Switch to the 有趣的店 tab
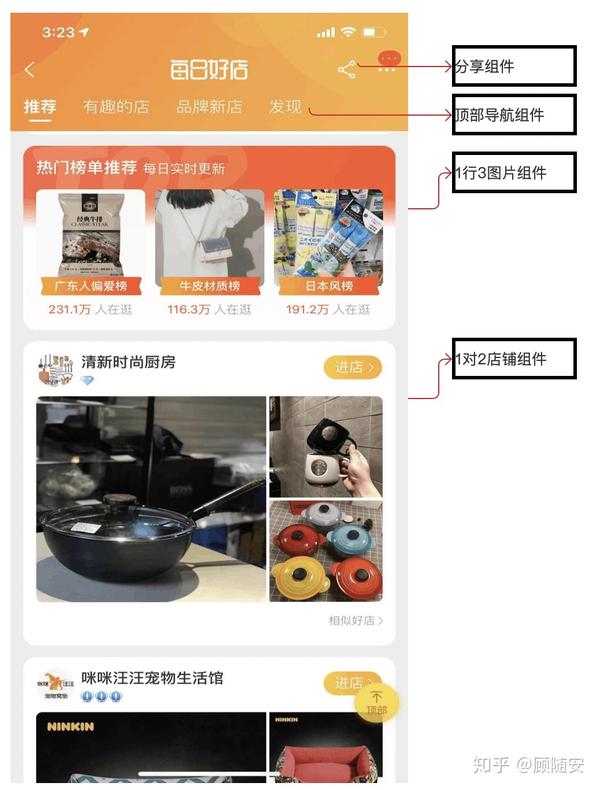The width and height of the screenshot is (600, 790). 116,107
